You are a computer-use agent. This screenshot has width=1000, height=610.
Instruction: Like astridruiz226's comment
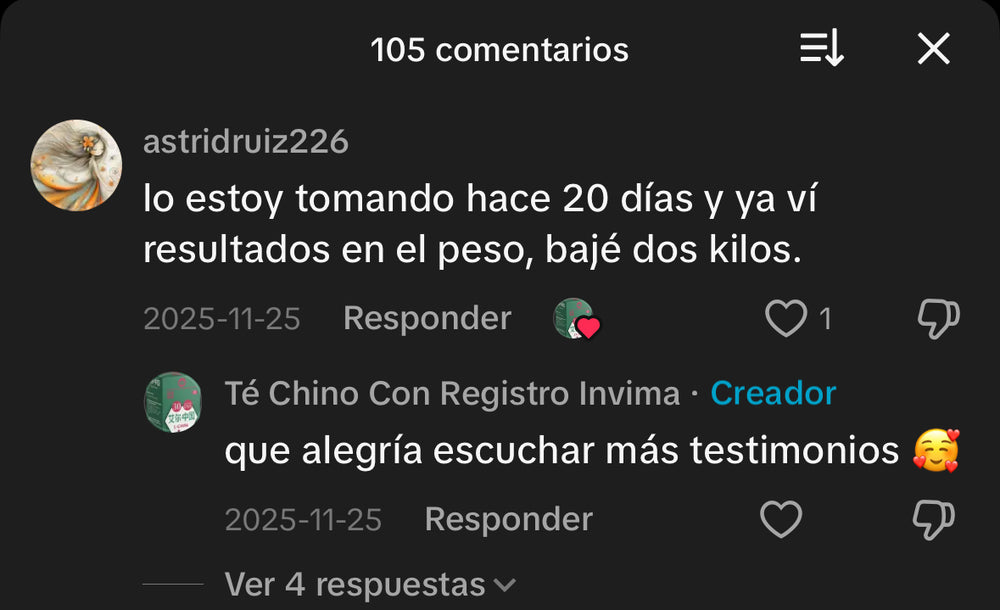[786, 319]
